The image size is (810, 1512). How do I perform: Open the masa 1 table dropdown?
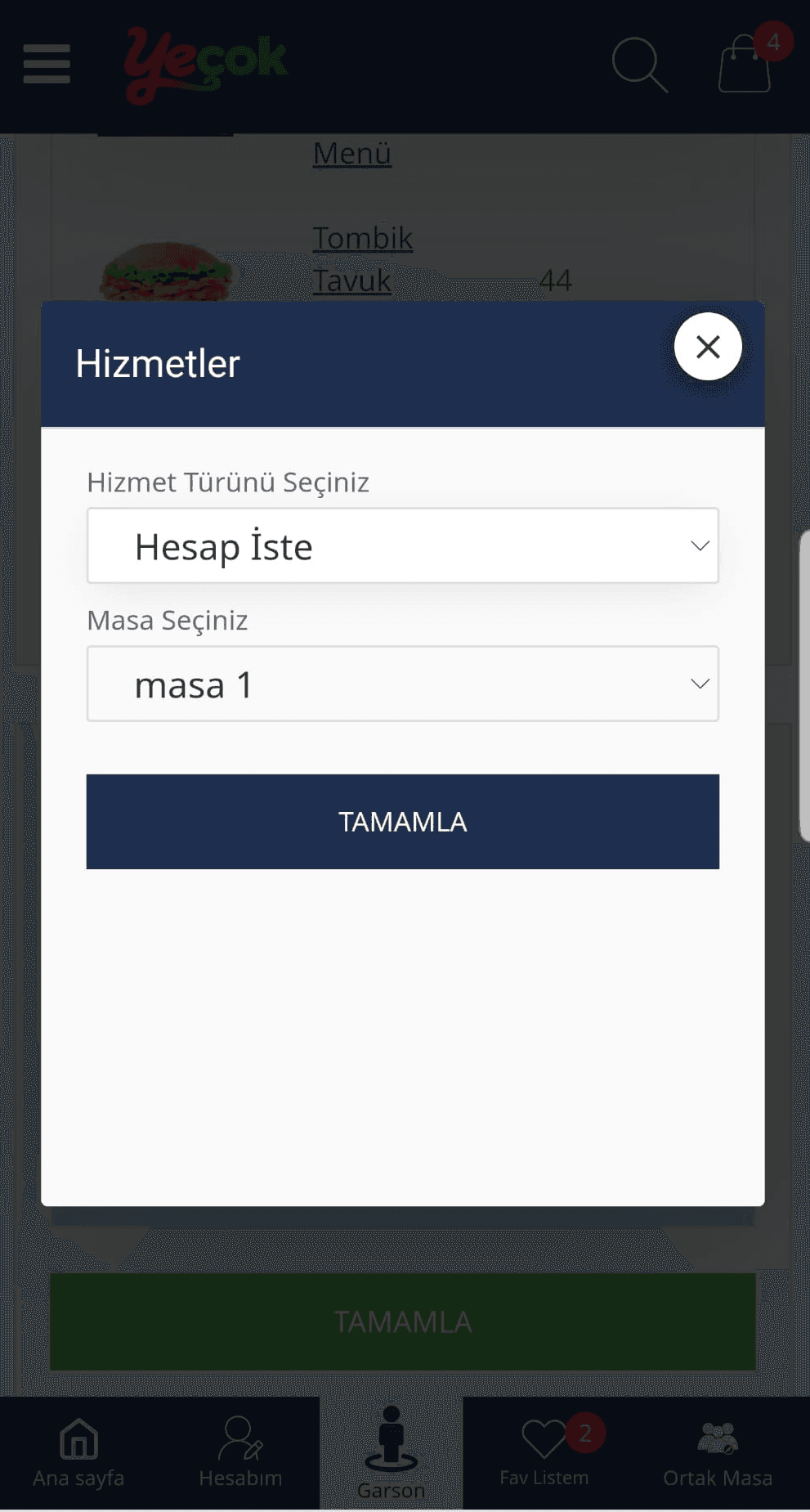tap(403, 684)
